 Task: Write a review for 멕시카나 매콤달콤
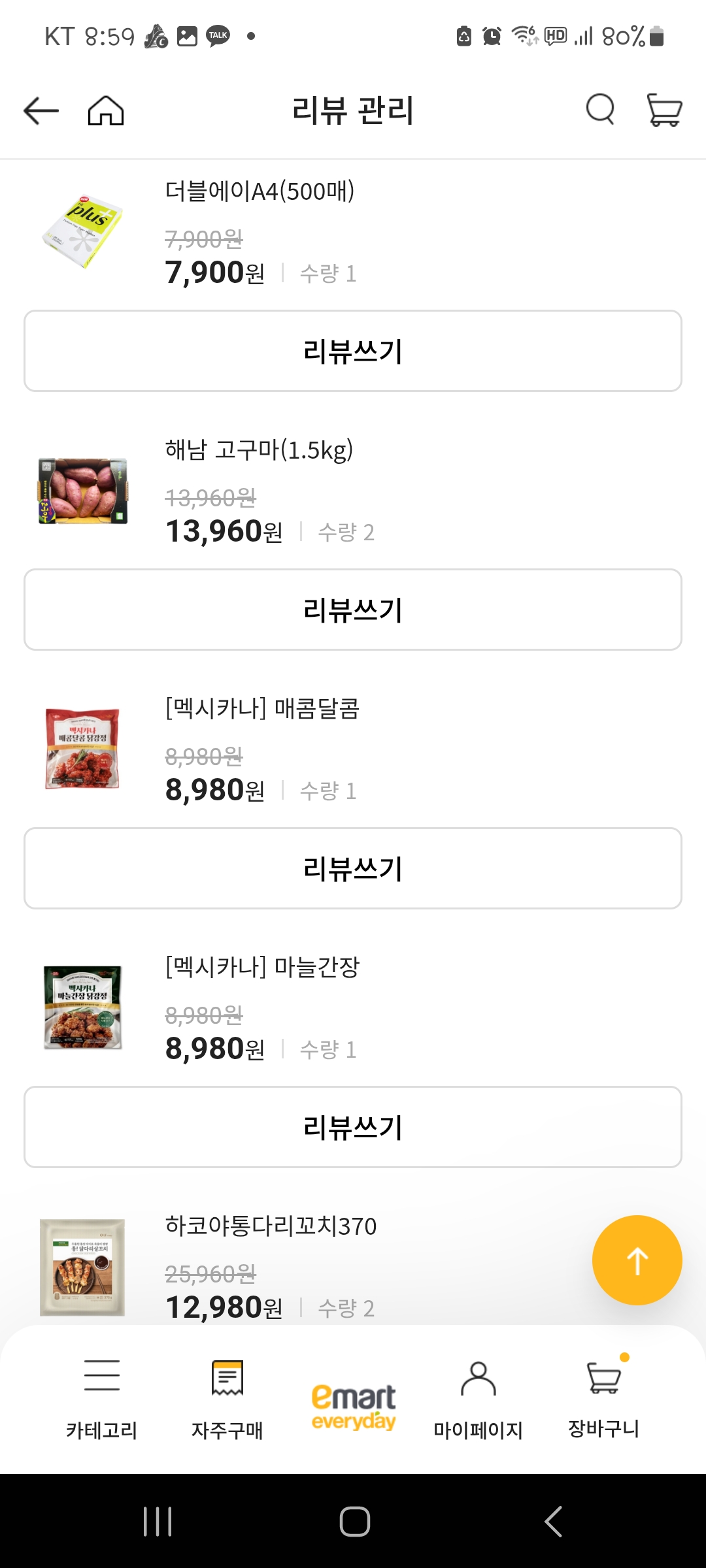(x=353, y=868)
